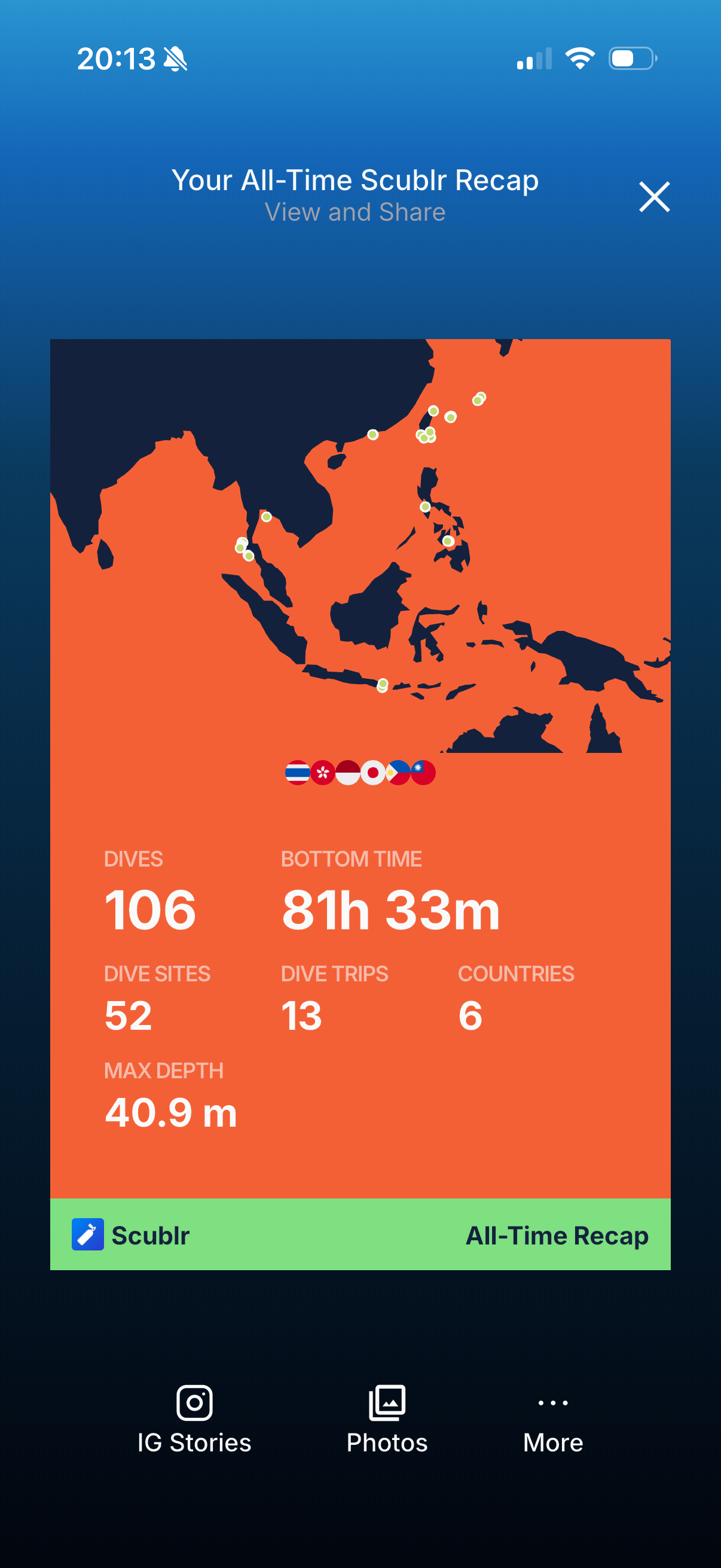Tap the Wi-Fi status bar icon
Screen dimensions: 721x1568
click(580, 58)
